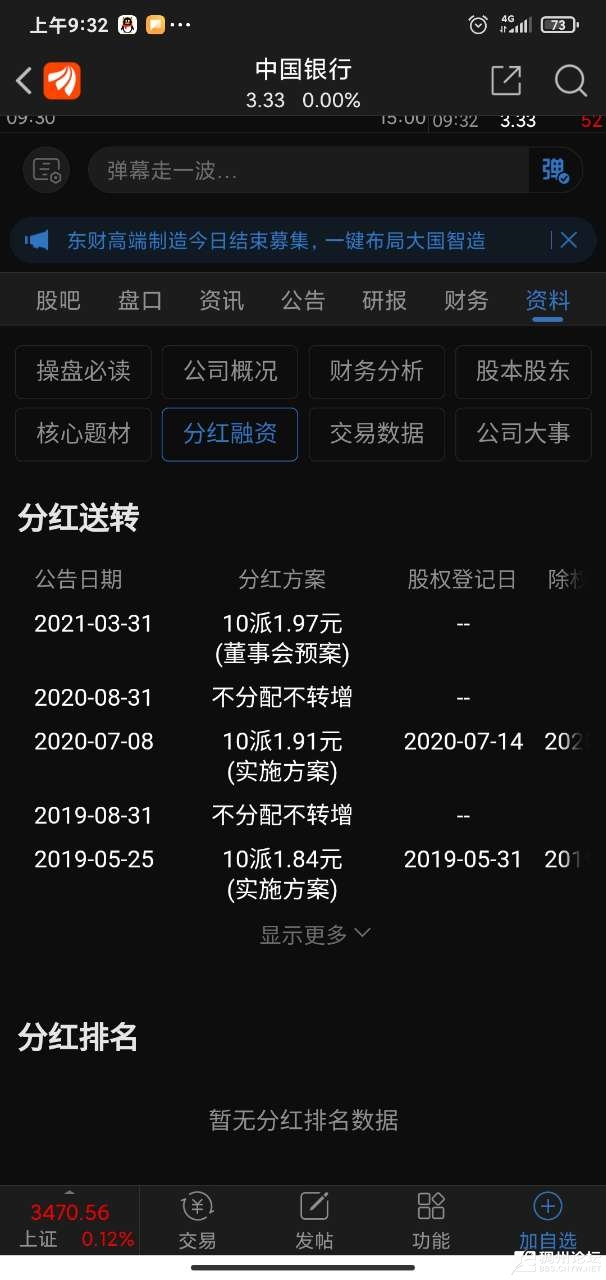Share this stock page
Image resolution: width=606 pixels, height=1280 pixels.
[506, 80]
